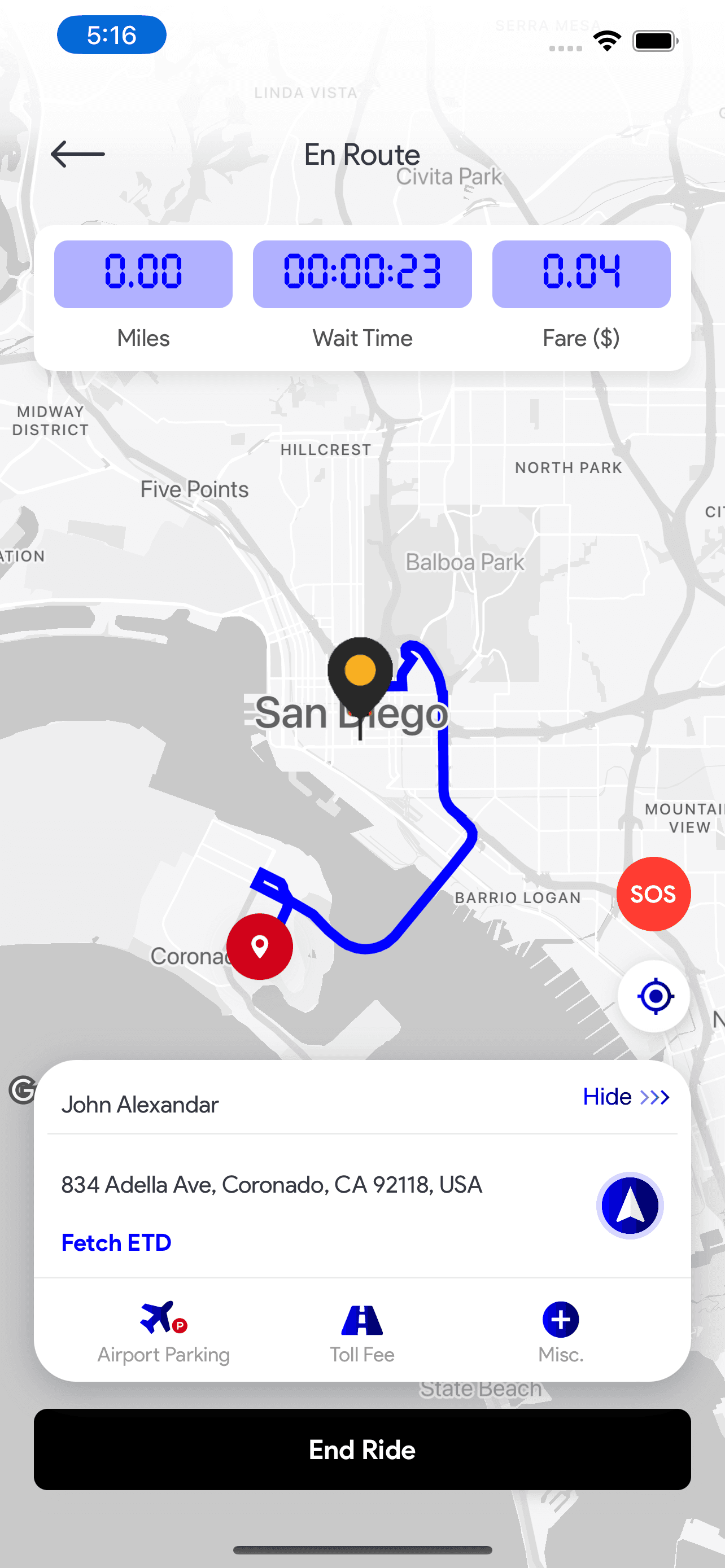The image size is (725, 1568).
Task: Go back using the arrow icon
Action: click(x=77, y=154)
